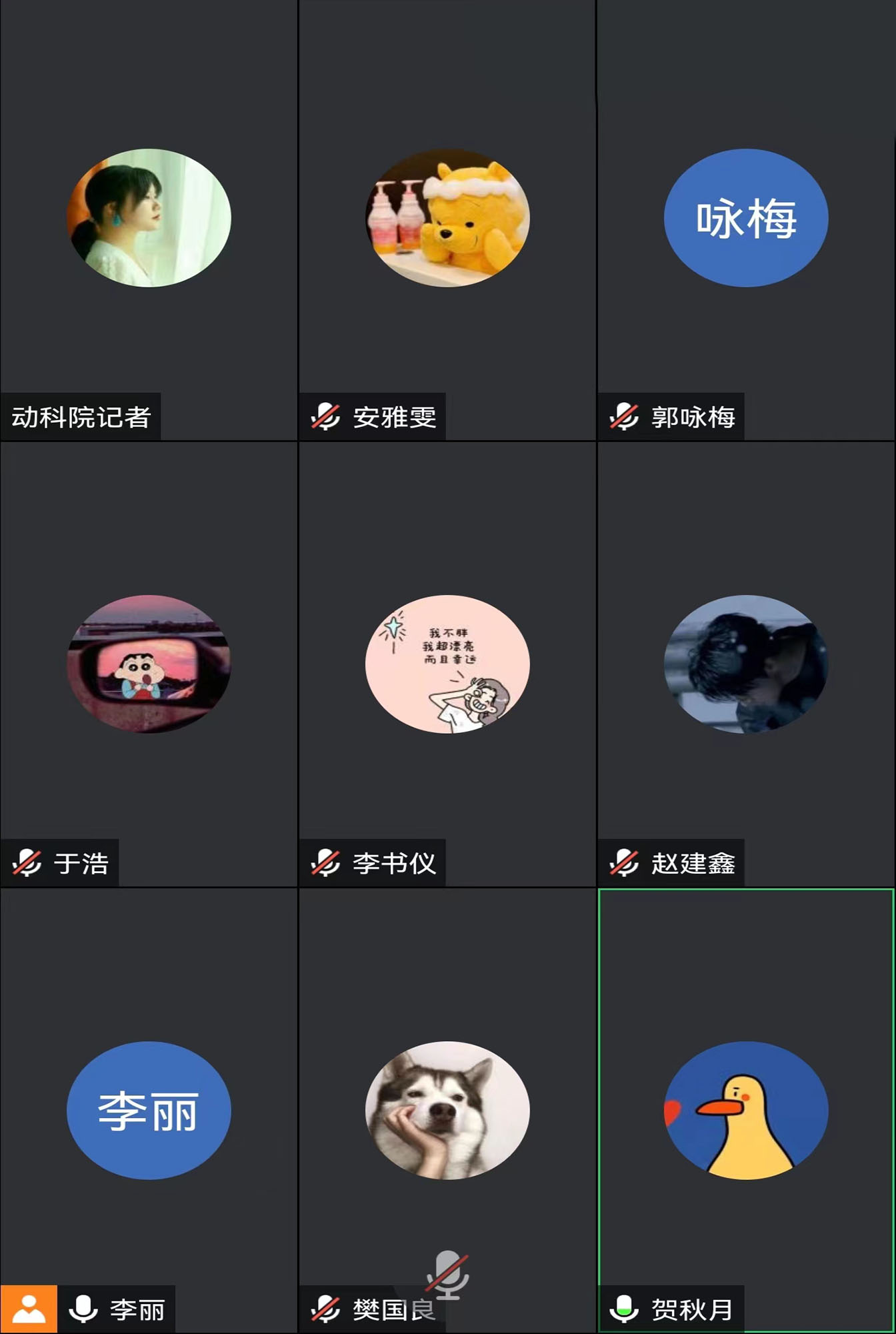This screenshot has width=896, height=1334.
Task: Tap the speaking participant 贺秋月's tile
Action: click(x=746, y=1111)
